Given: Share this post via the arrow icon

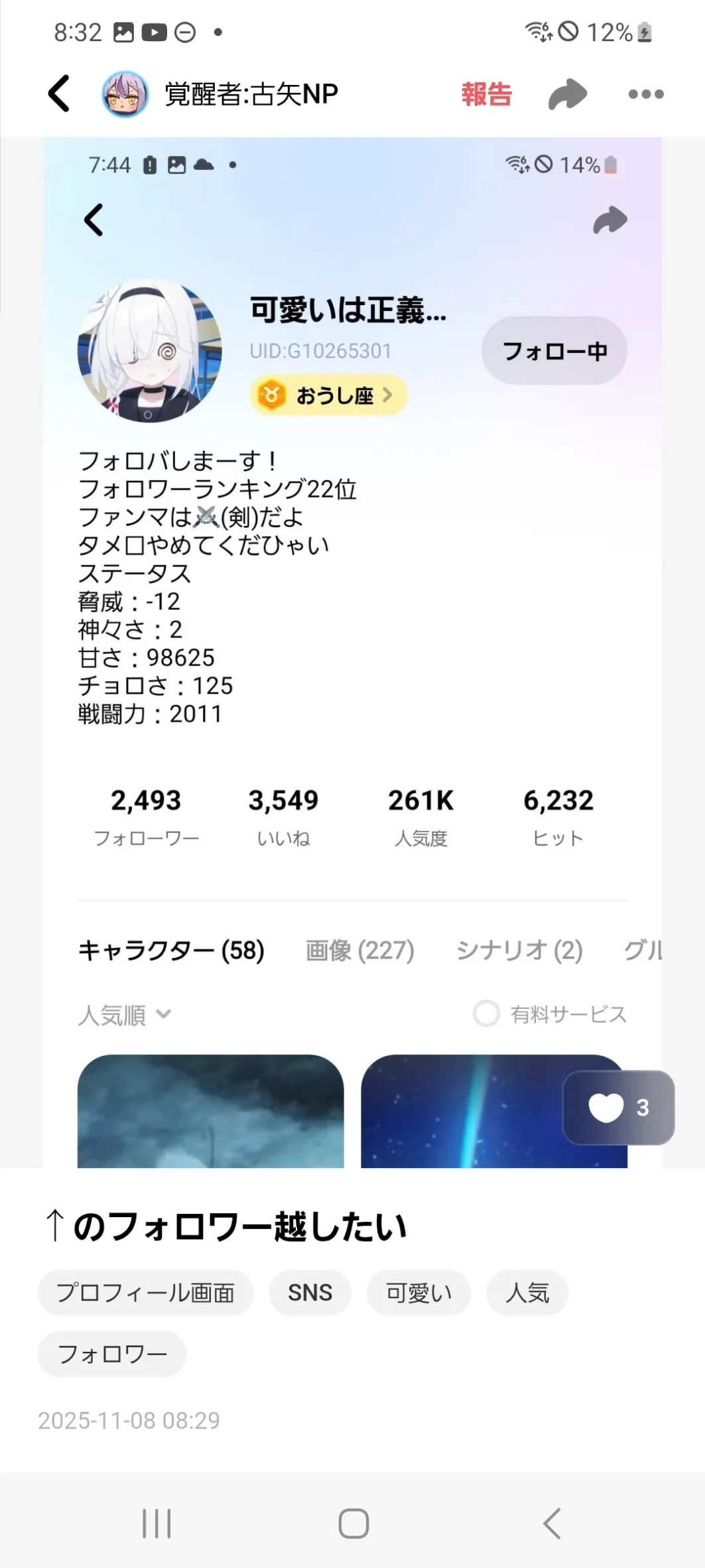Looking at the screenshot, I should 568,94.
